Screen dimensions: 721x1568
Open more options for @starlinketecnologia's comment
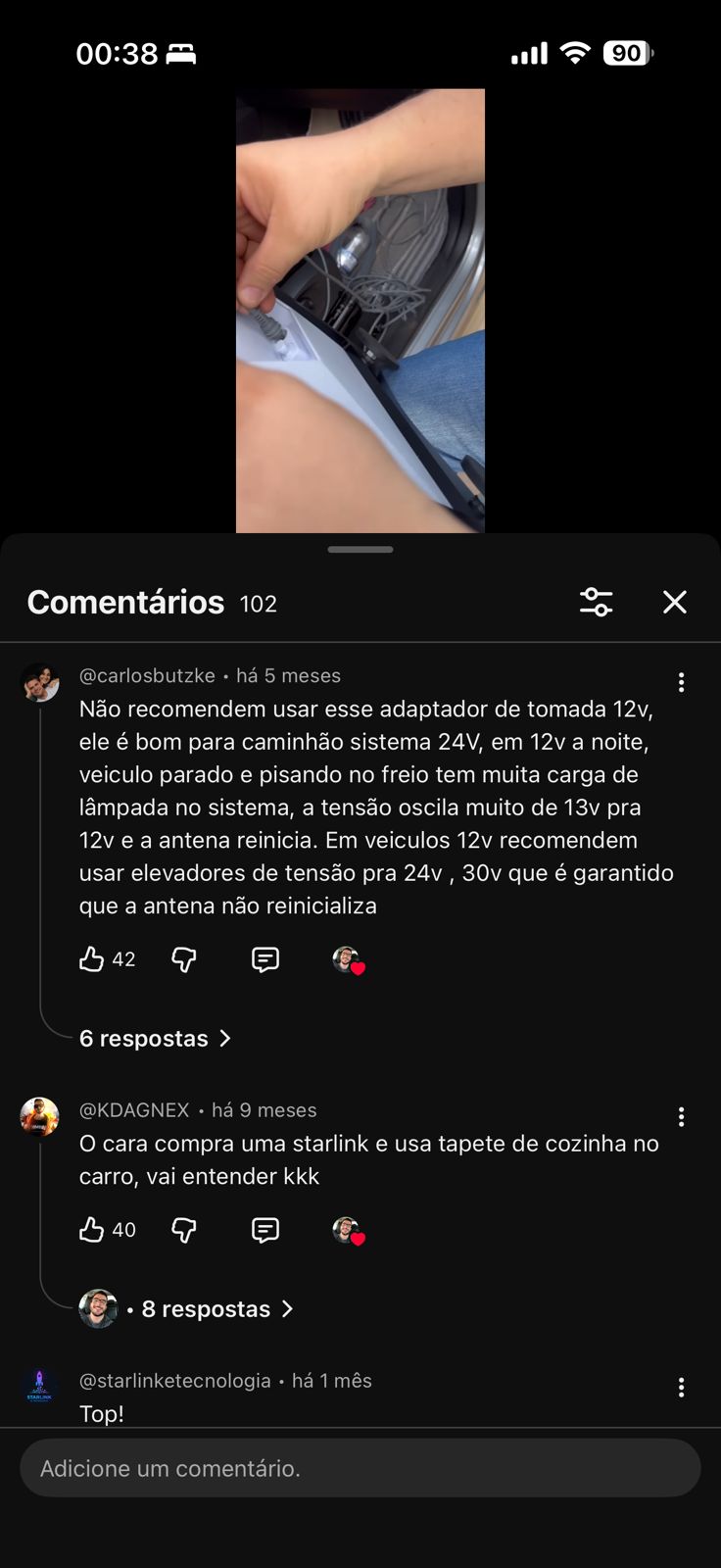pyautogui.click(x=681, y=1387)
